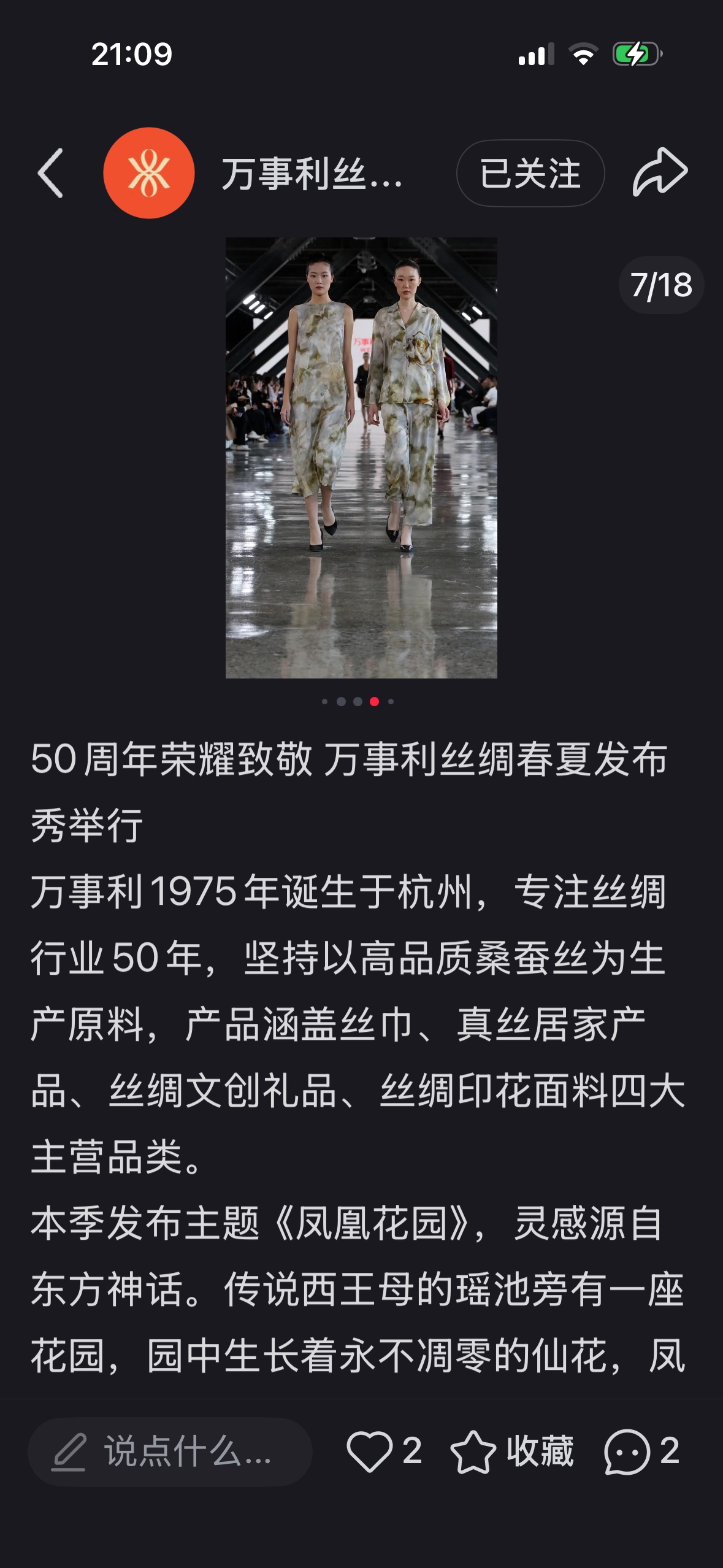
Task: Tap the 说点什么 comment field
Action: [170, 1451]
